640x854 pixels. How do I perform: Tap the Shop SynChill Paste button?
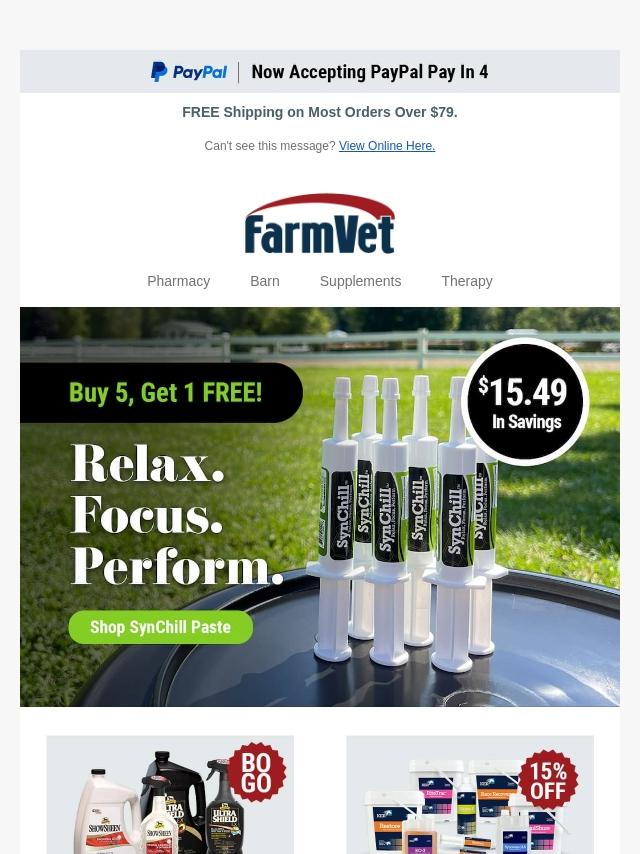160,627
